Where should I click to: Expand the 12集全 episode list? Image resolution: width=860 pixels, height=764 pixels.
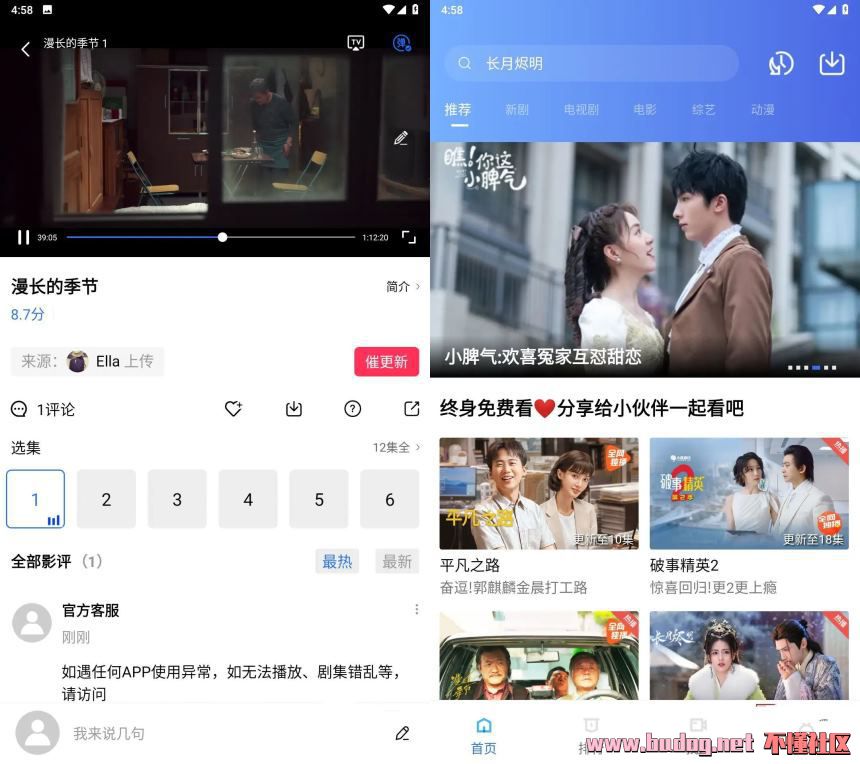pyautogui.click(x=396, y=448)
